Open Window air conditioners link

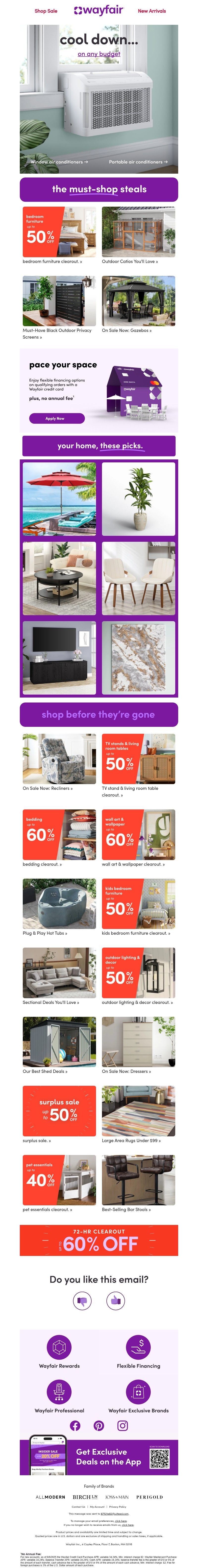59,162
